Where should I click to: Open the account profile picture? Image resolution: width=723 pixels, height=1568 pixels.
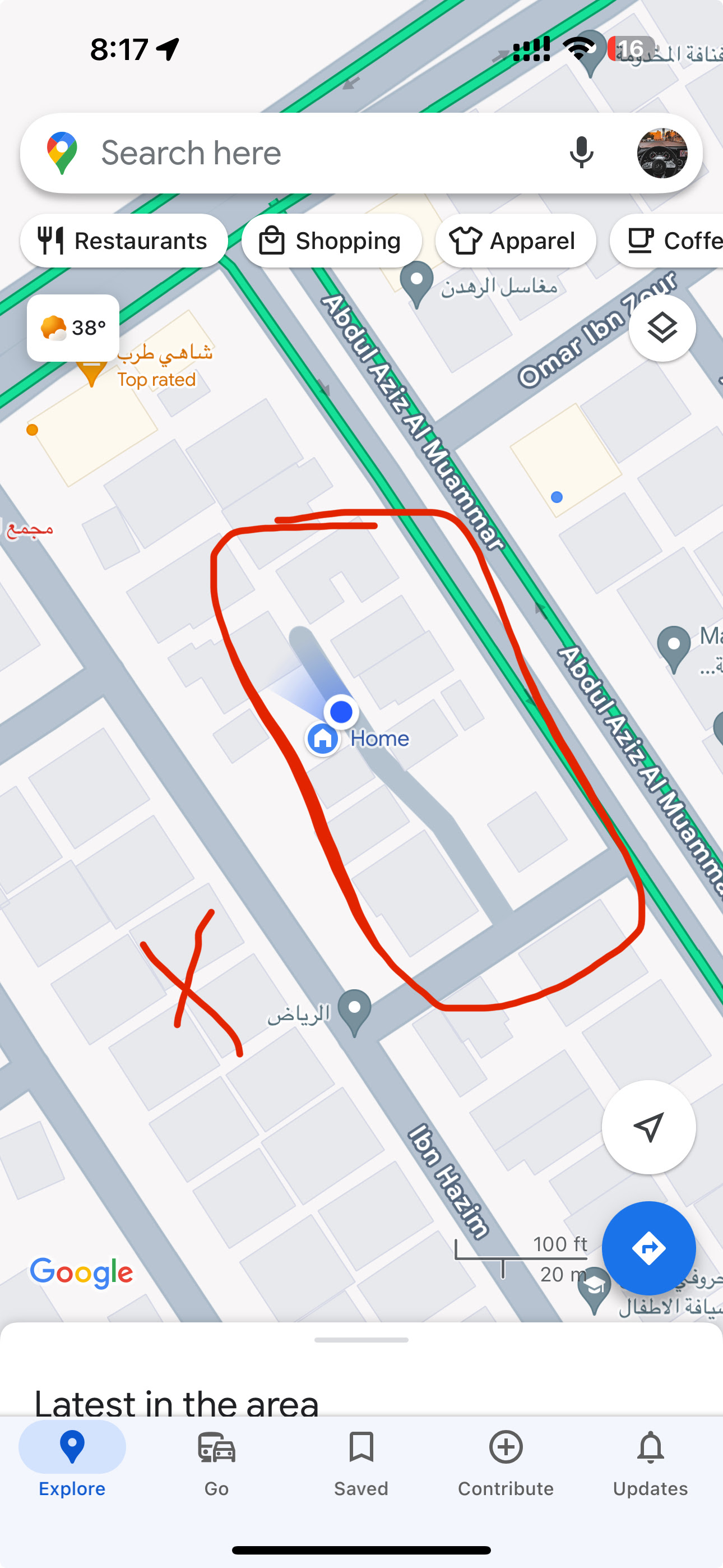click(662, 153)
